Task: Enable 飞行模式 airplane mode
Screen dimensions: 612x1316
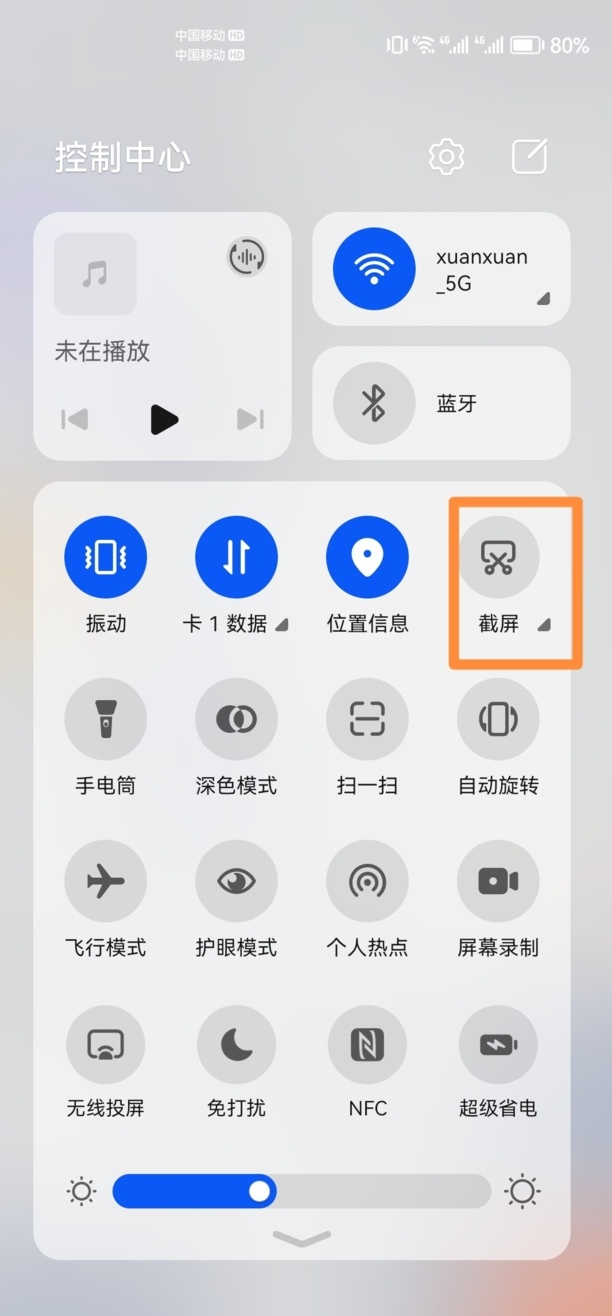Action: 105,881
